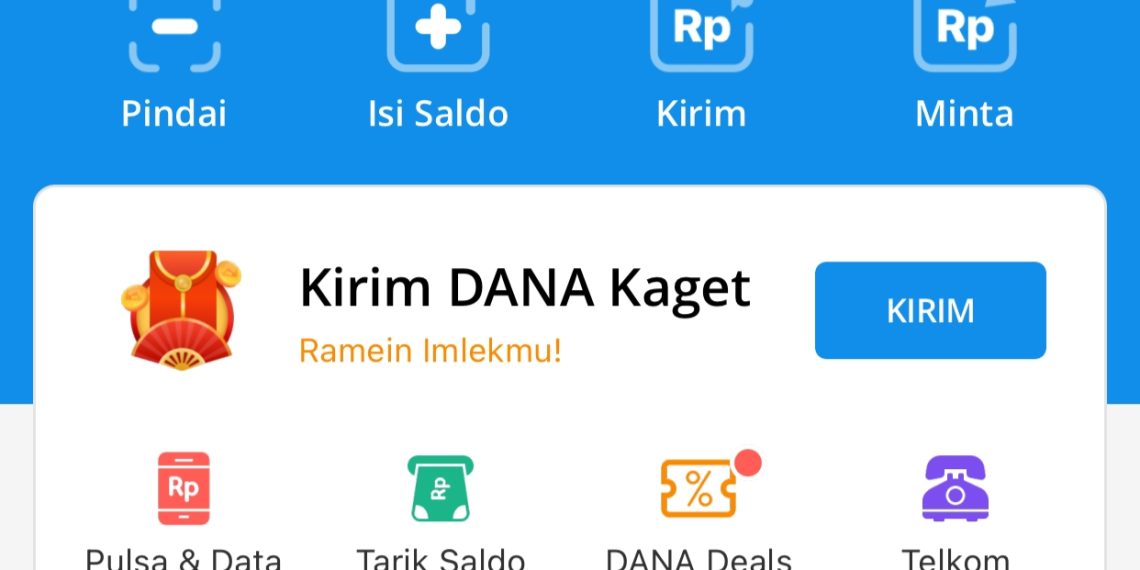Open Pindai to scan a code

[x=174, y=60]
